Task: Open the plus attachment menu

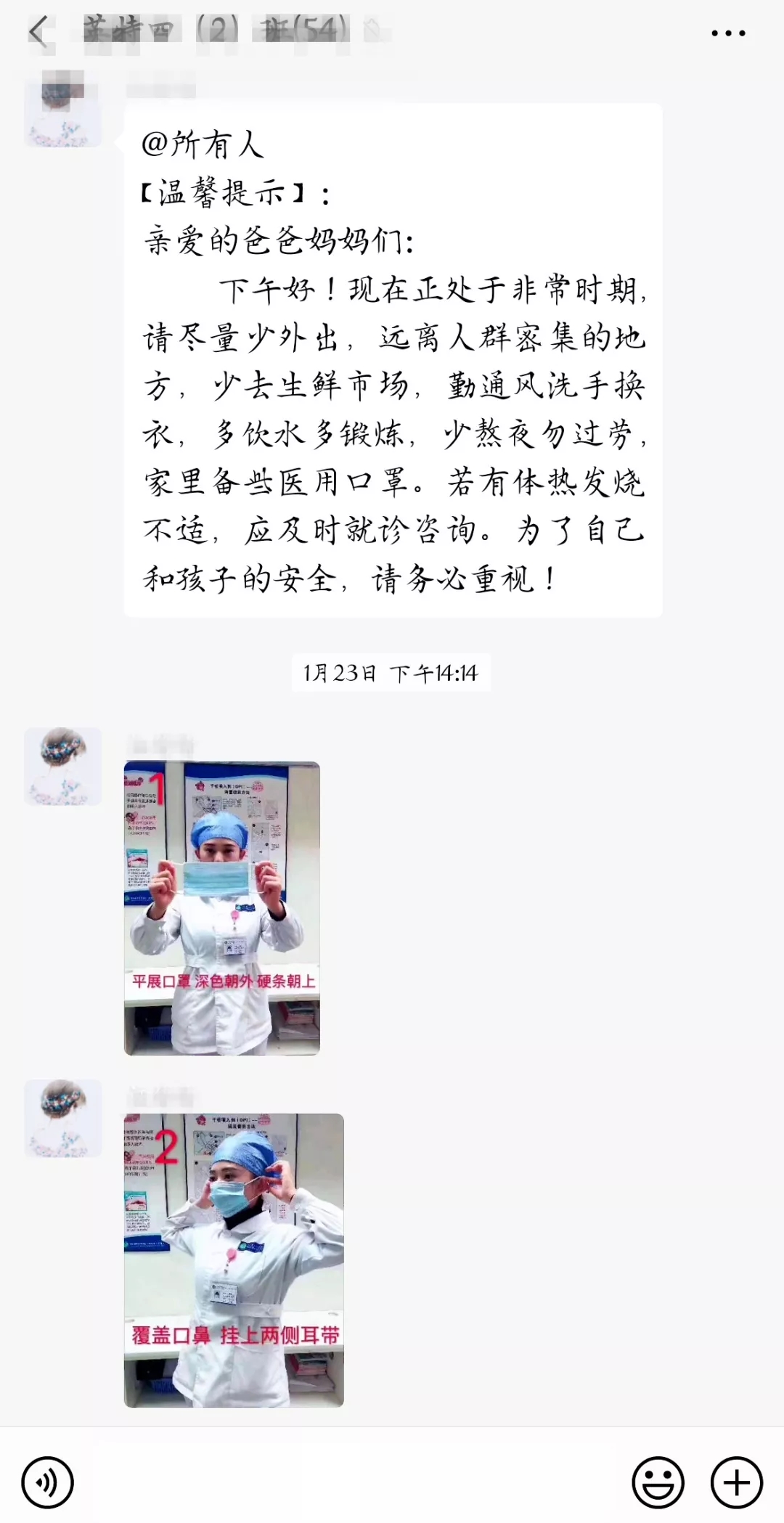Action: [x=736, y=1482]
